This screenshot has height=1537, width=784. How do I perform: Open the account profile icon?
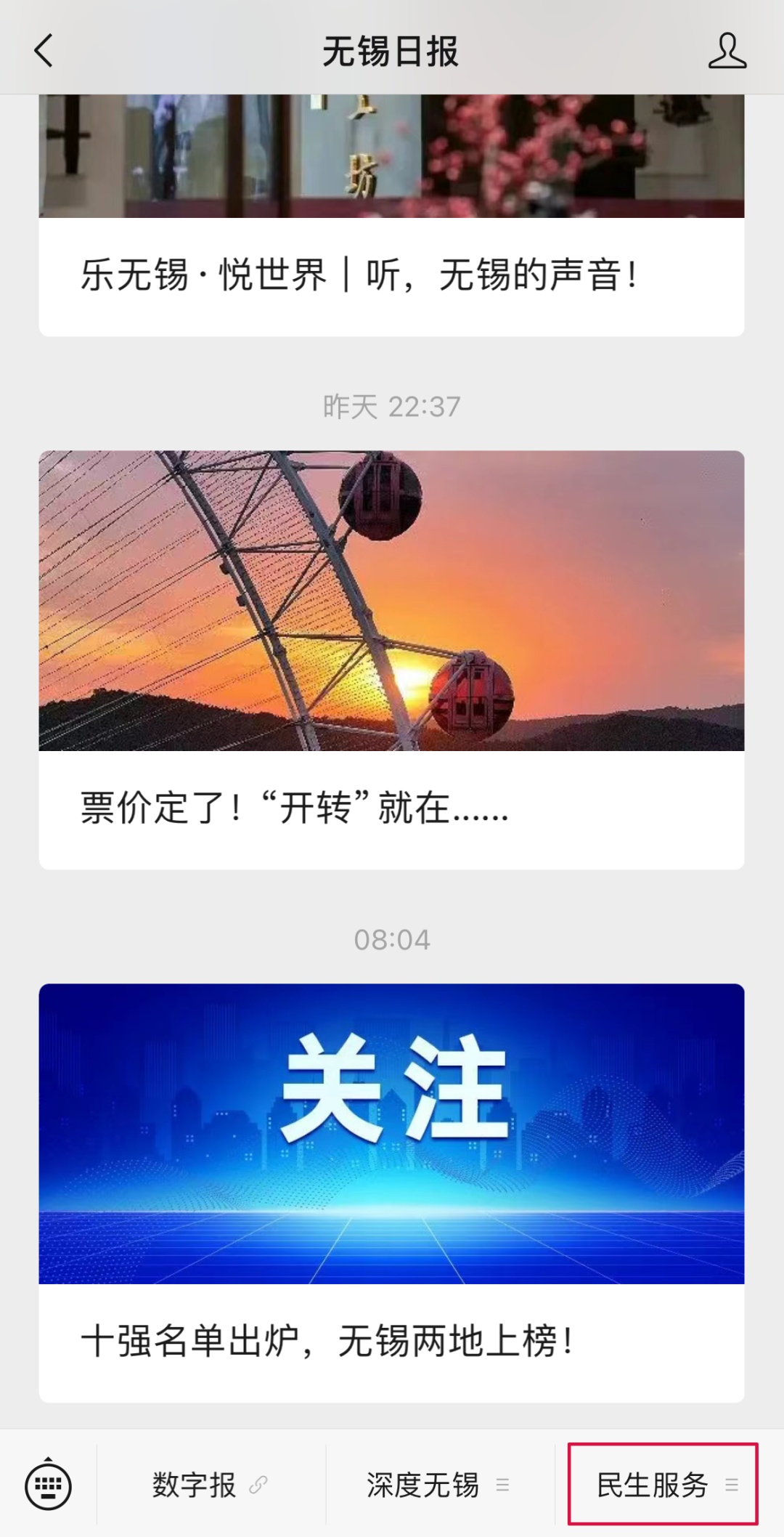727,52
